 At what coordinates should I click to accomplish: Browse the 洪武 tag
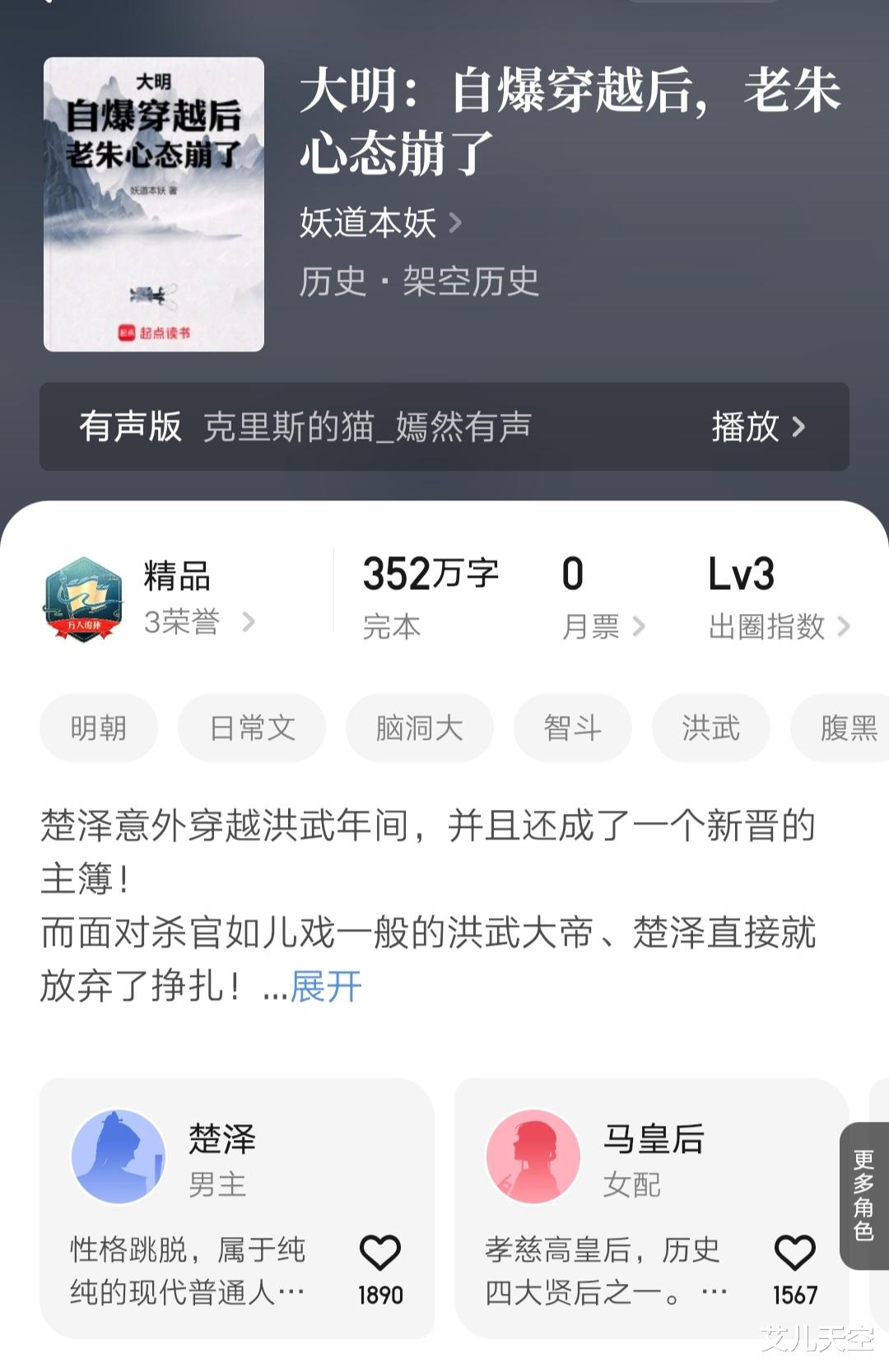[x=710, y=728]
